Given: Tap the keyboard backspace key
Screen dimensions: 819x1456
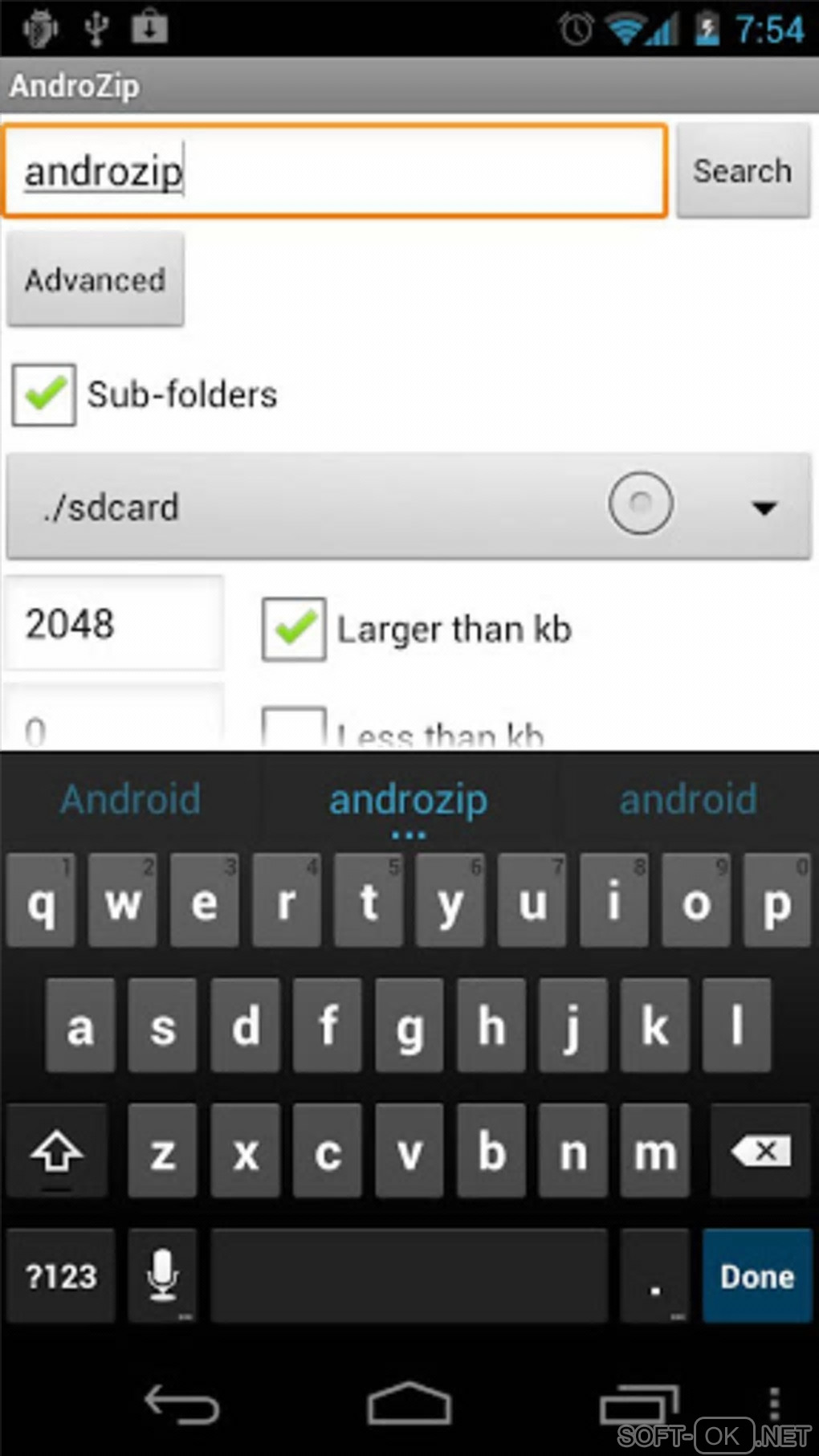Looking at the screenshot, I should click(x=760, y=1152).
